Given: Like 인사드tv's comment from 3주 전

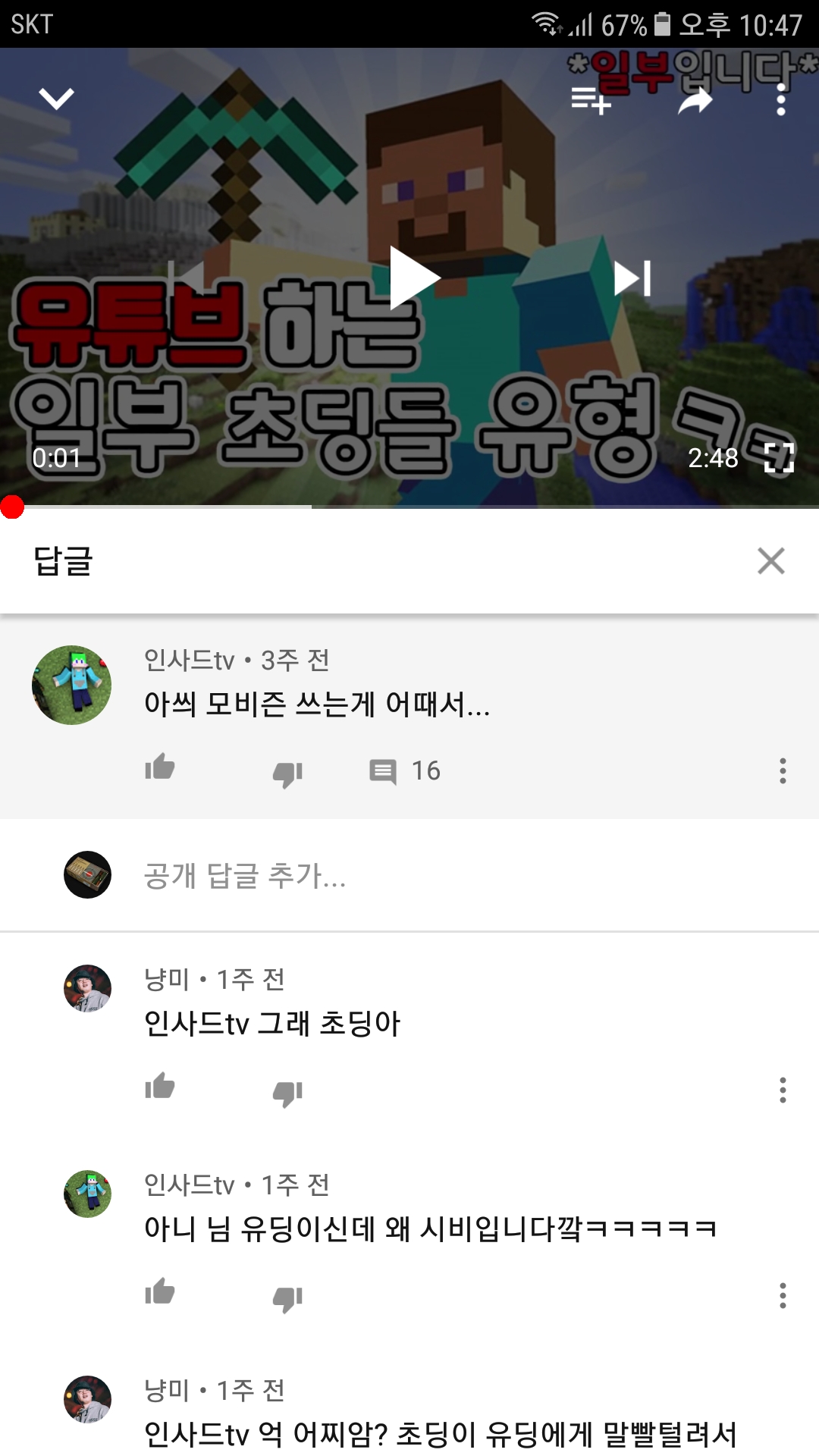Looking at the screenshot, I should pos(160,767).
